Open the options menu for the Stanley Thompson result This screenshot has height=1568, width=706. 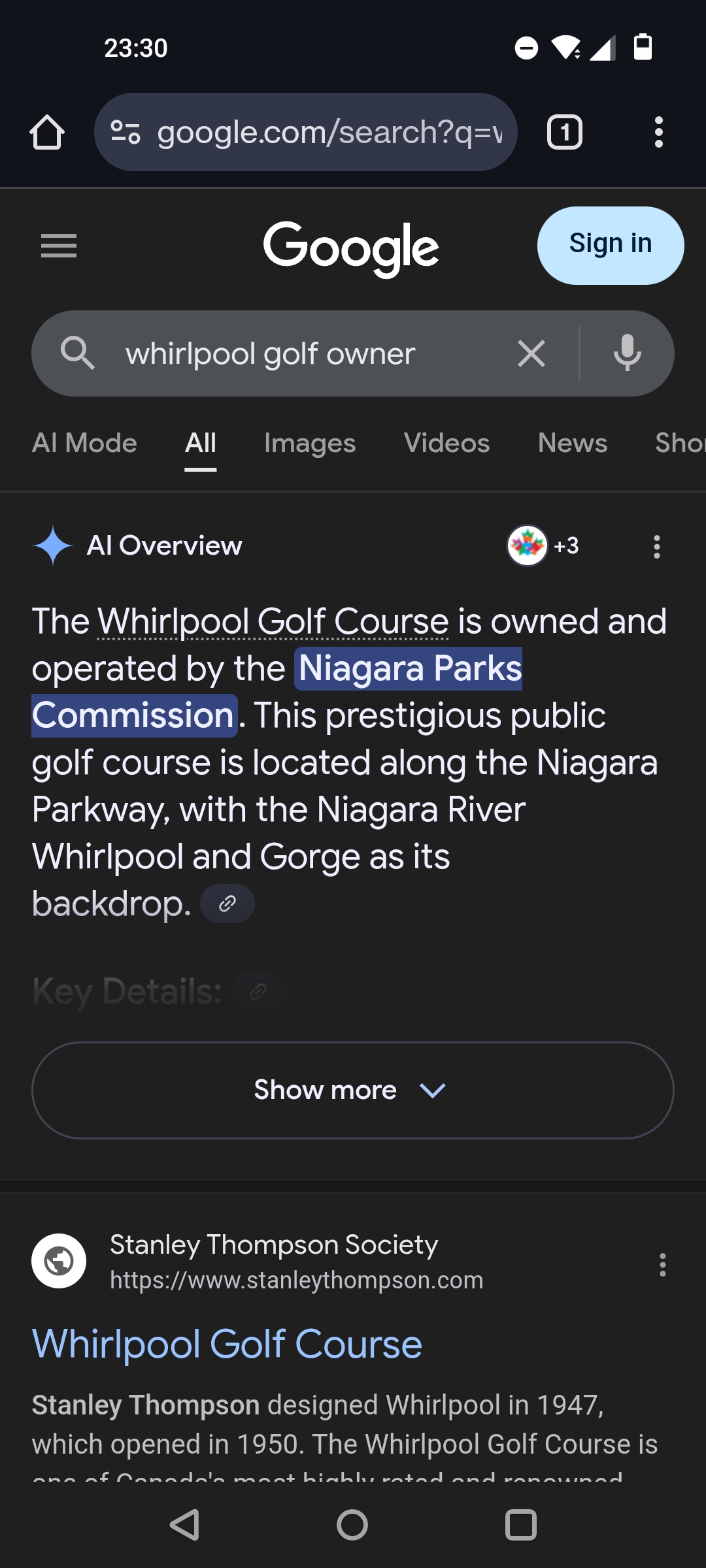662,1264
